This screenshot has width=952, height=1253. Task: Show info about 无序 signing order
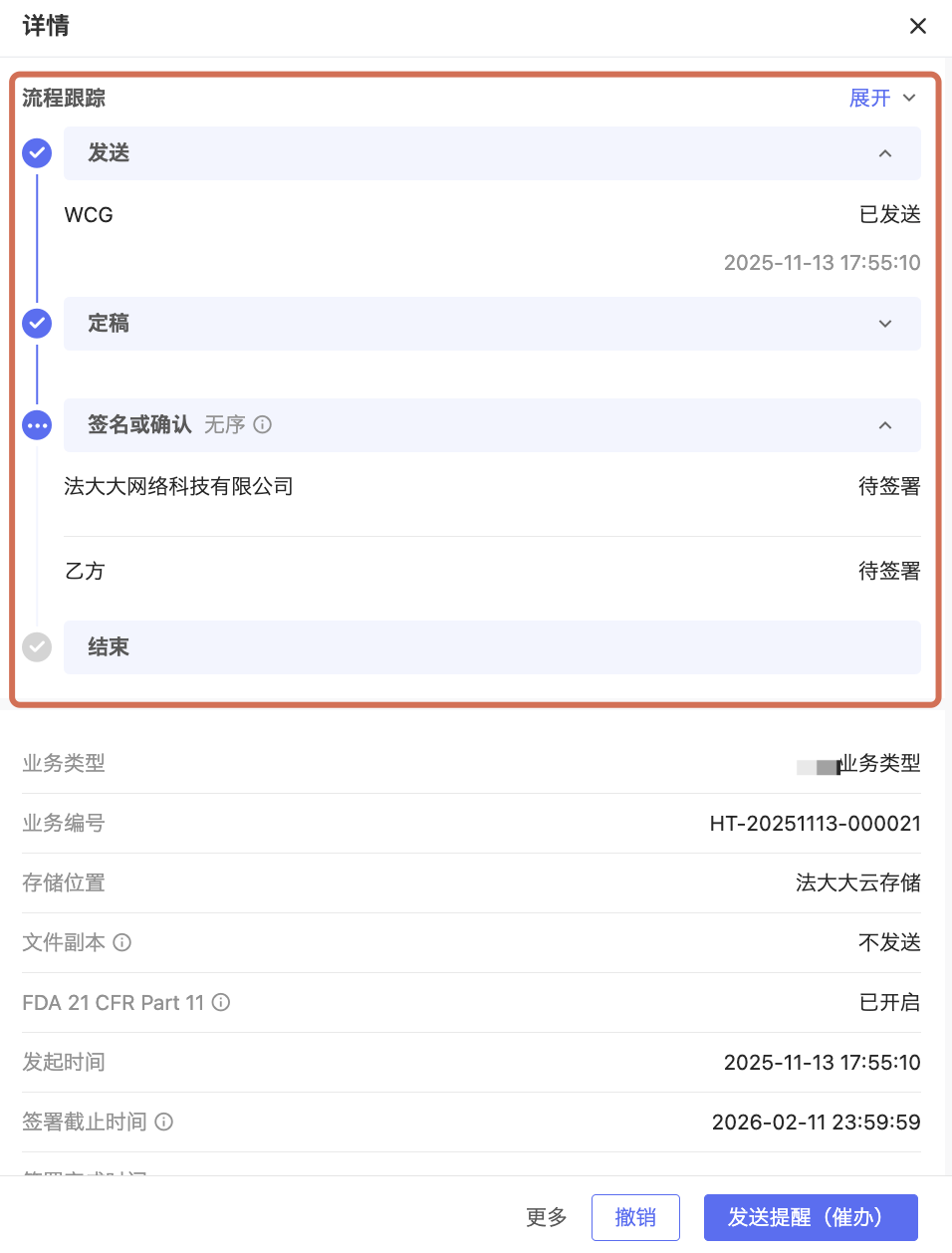click(x=263, y=425)
